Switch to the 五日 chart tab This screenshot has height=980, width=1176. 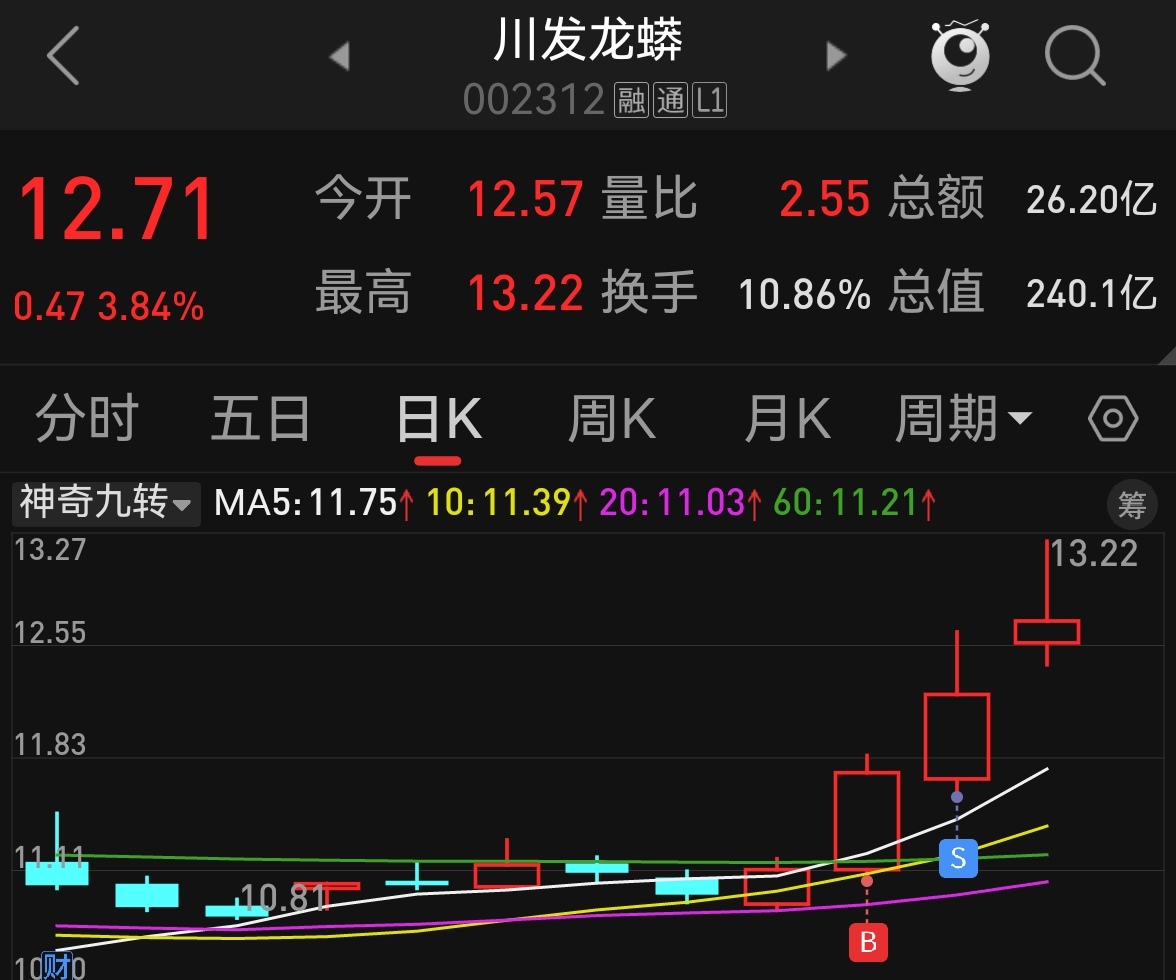[x=261, y=419]
